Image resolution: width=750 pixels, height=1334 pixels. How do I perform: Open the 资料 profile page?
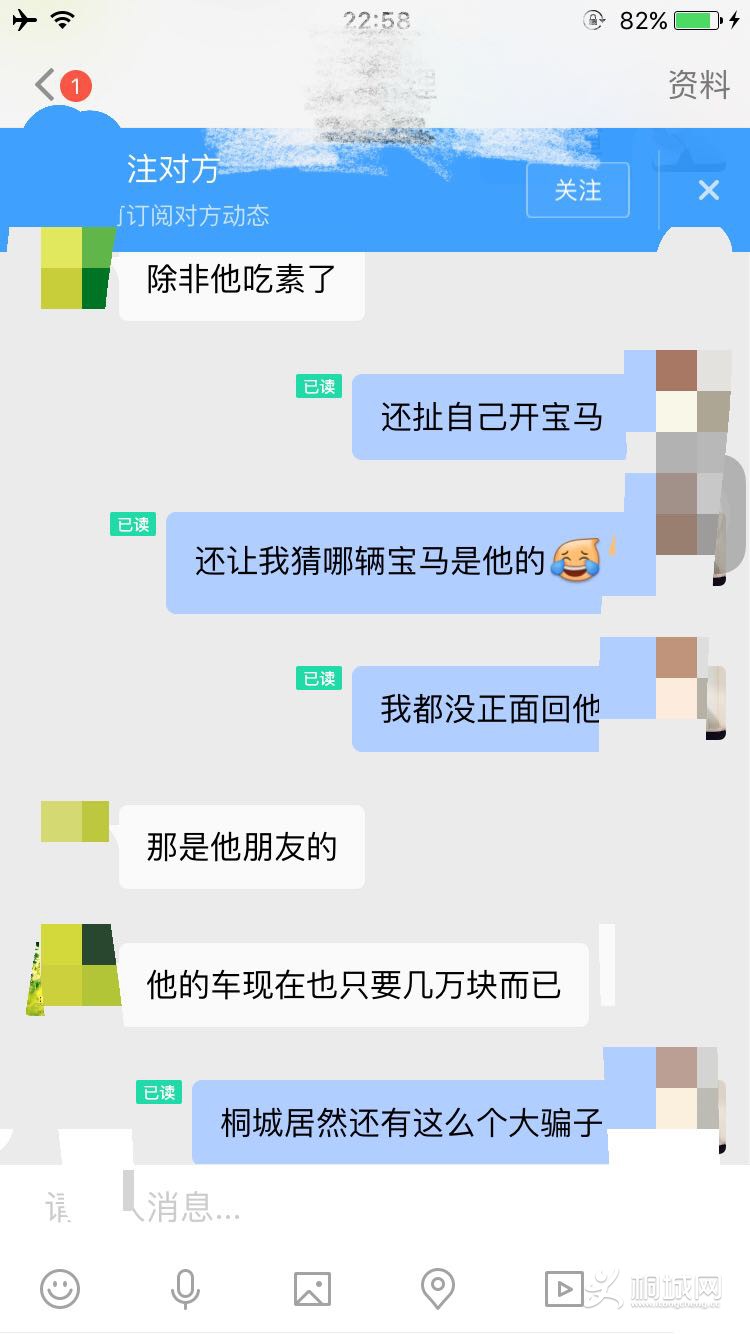pyautogui.click(x=698, y=85)
